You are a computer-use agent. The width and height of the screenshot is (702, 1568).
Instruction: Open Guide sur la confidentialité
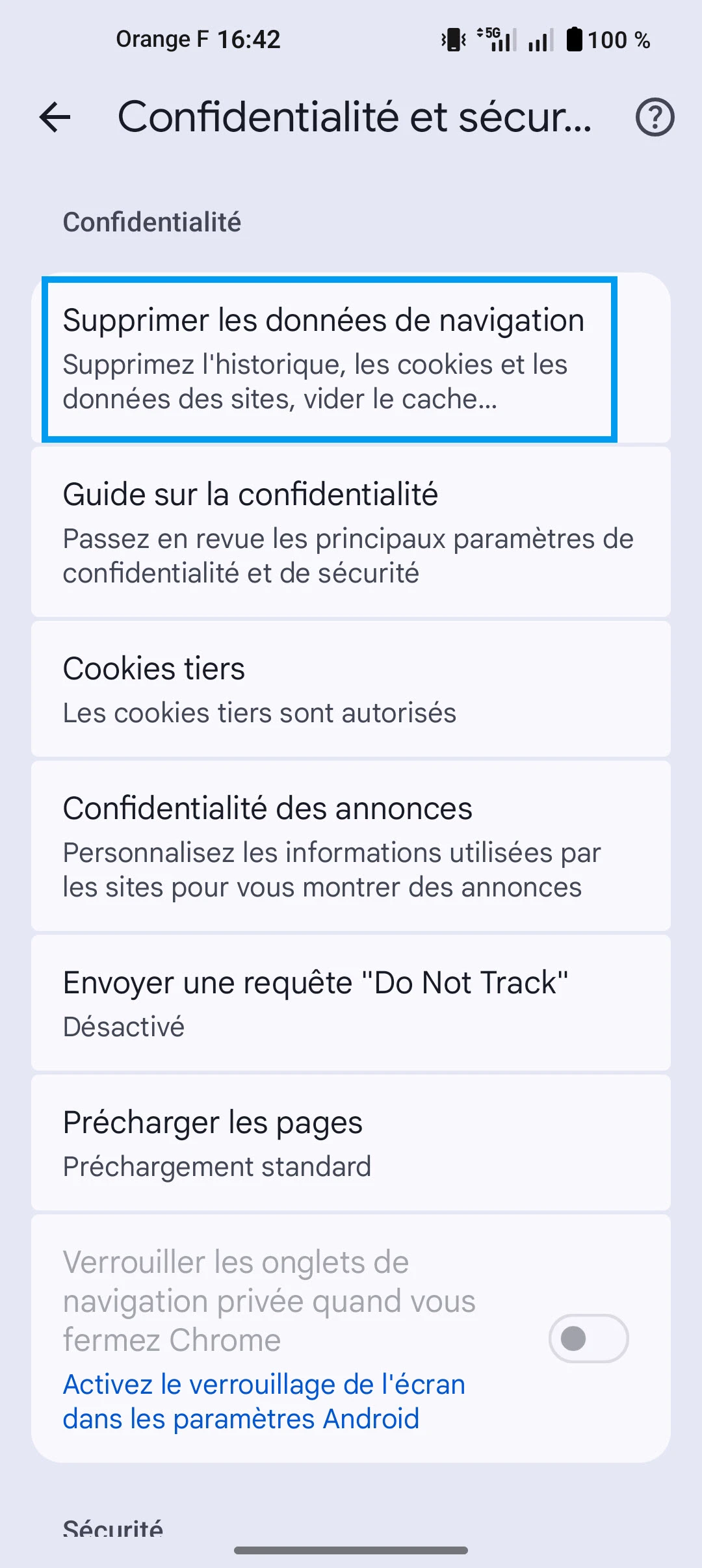click(x=350, y=532)
